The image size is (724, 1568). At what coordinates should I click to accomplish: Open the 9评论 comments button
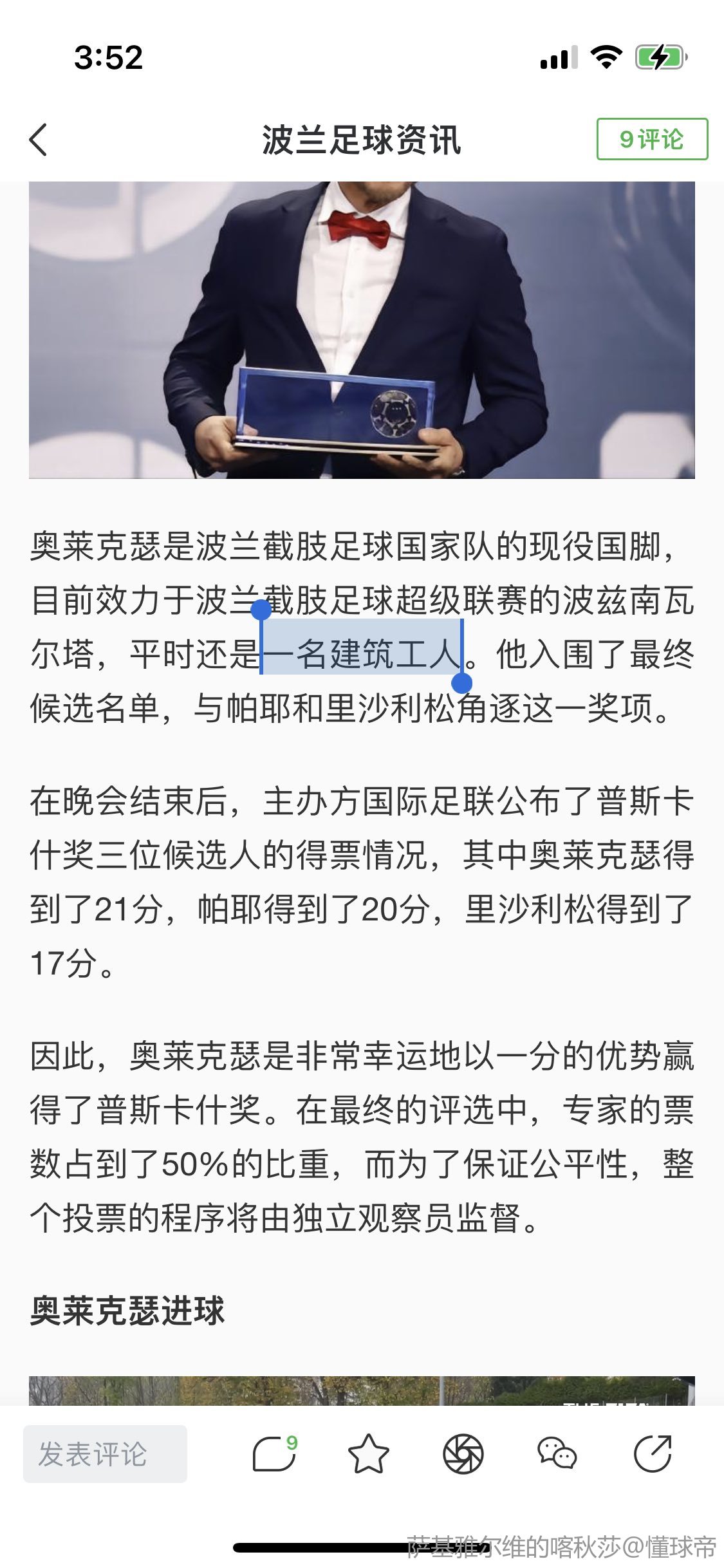651,139
